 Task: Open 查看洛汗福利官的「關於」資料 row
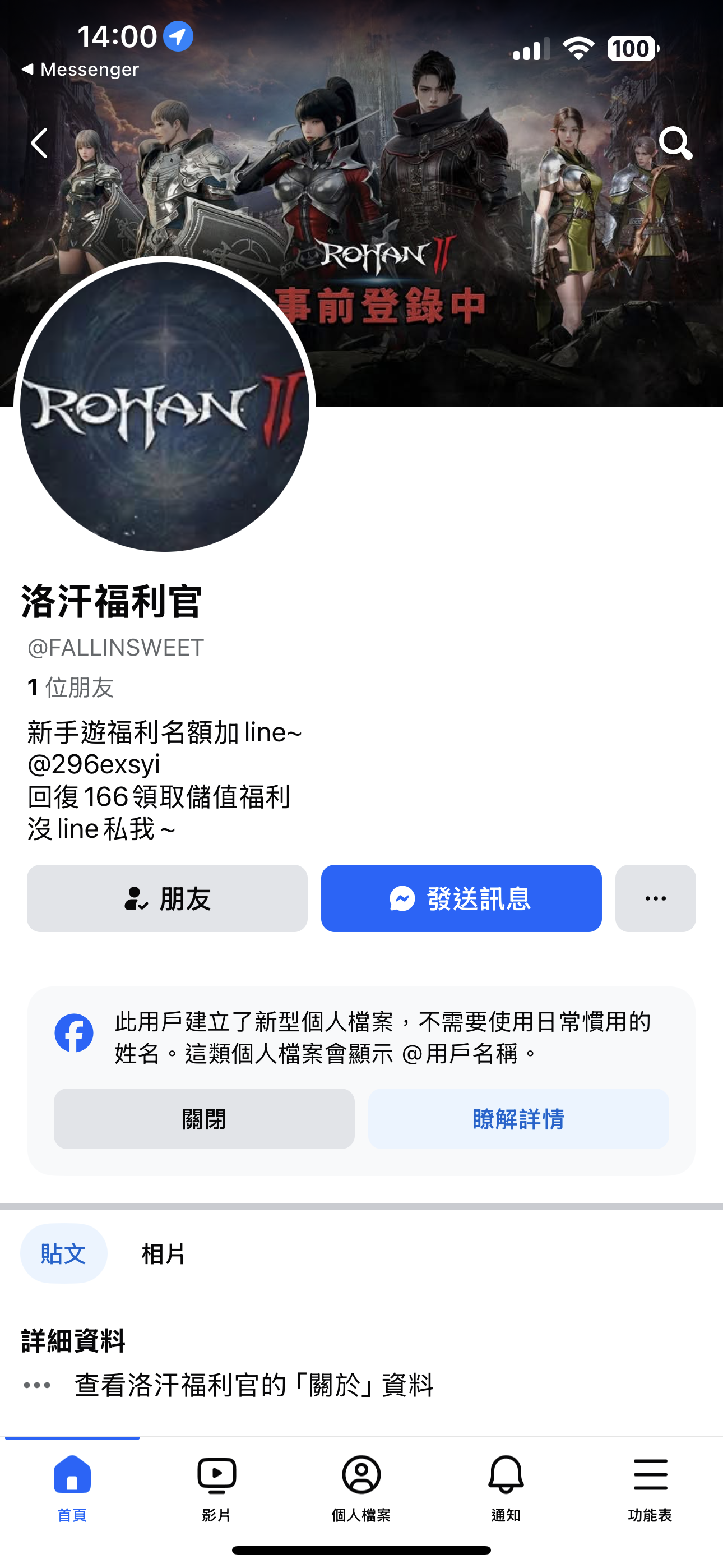pyautogui.click(x=254, y=1385)
